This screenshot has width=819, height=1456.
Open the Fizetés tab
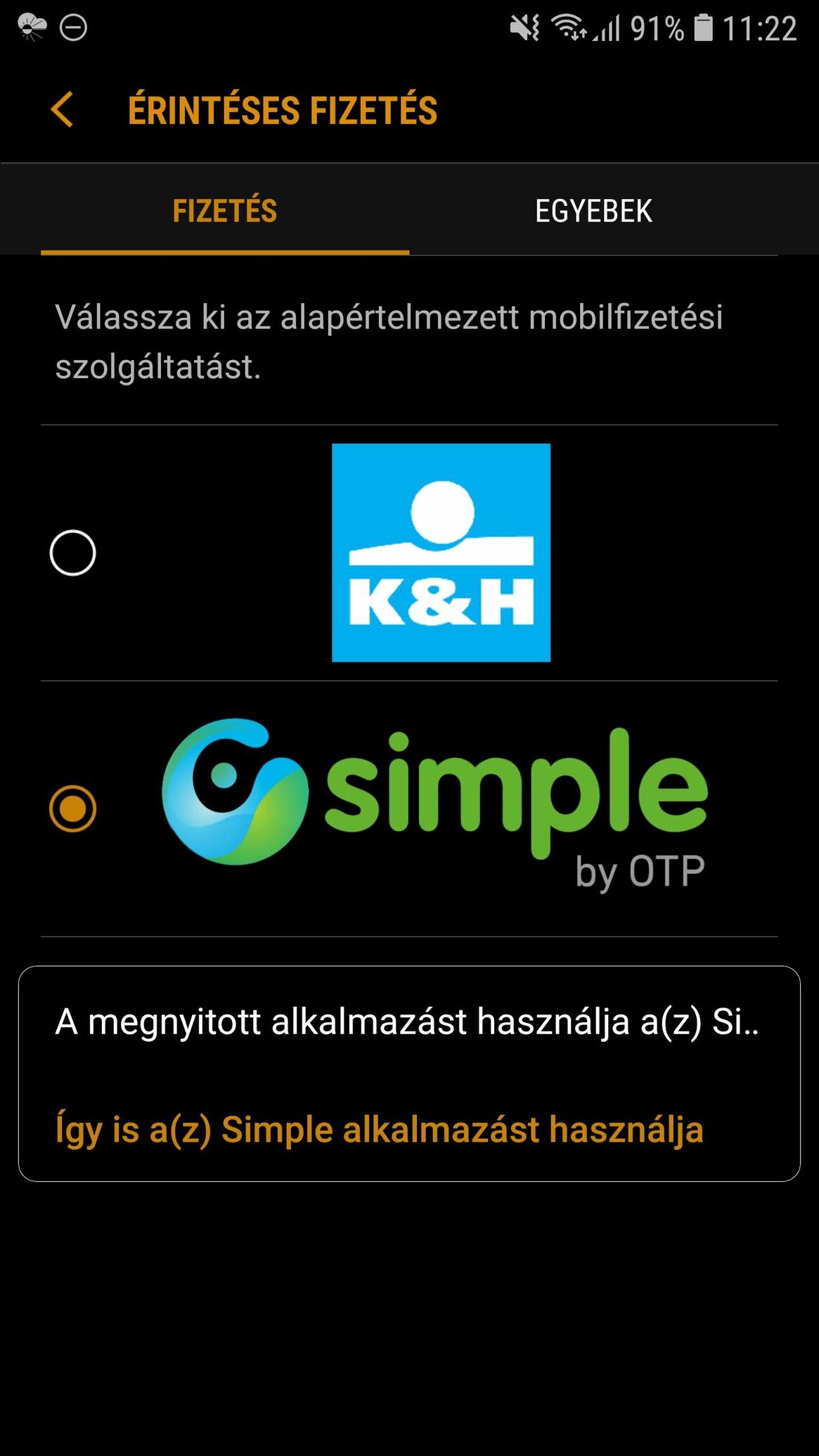coord(225,211)
